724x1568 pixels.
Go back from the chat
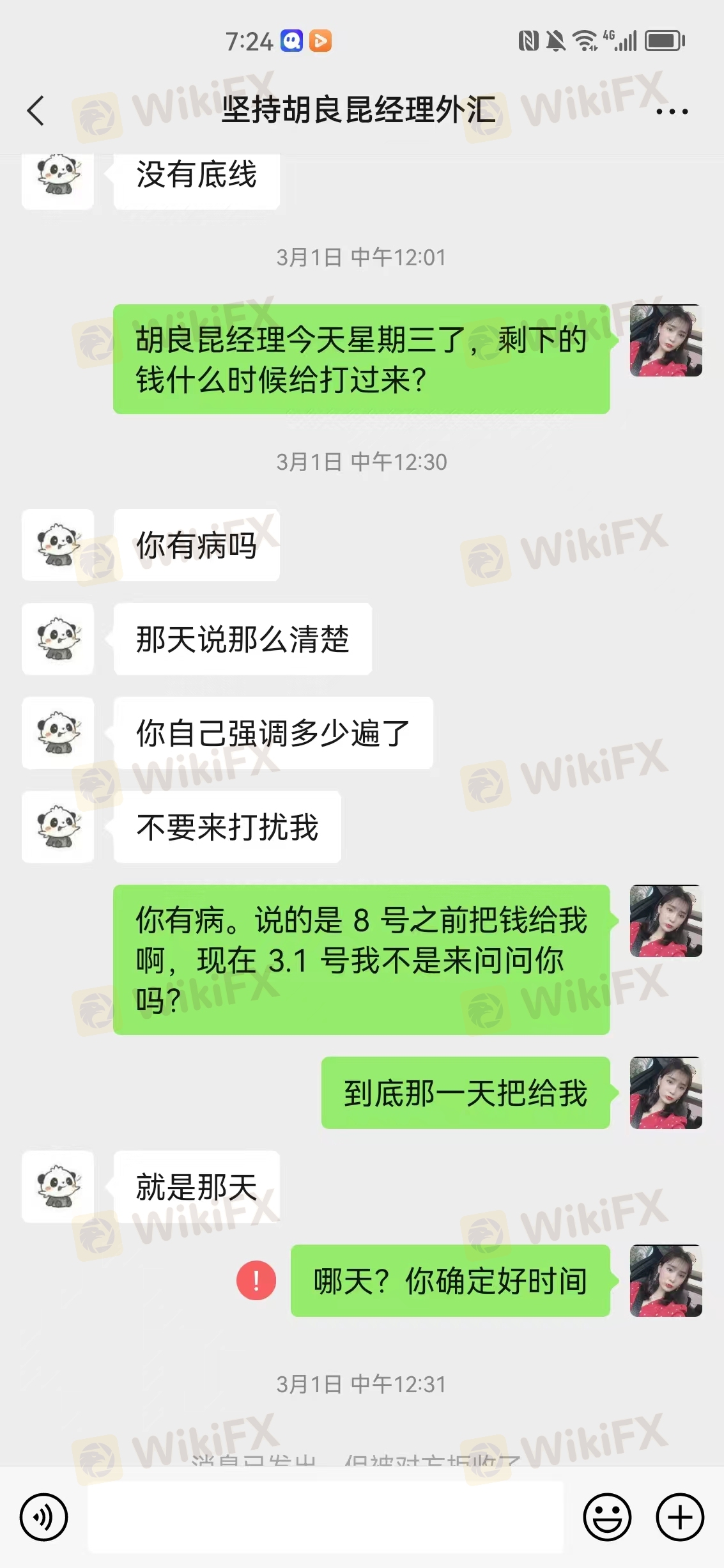pyautogui.click(x=36, y=111)
